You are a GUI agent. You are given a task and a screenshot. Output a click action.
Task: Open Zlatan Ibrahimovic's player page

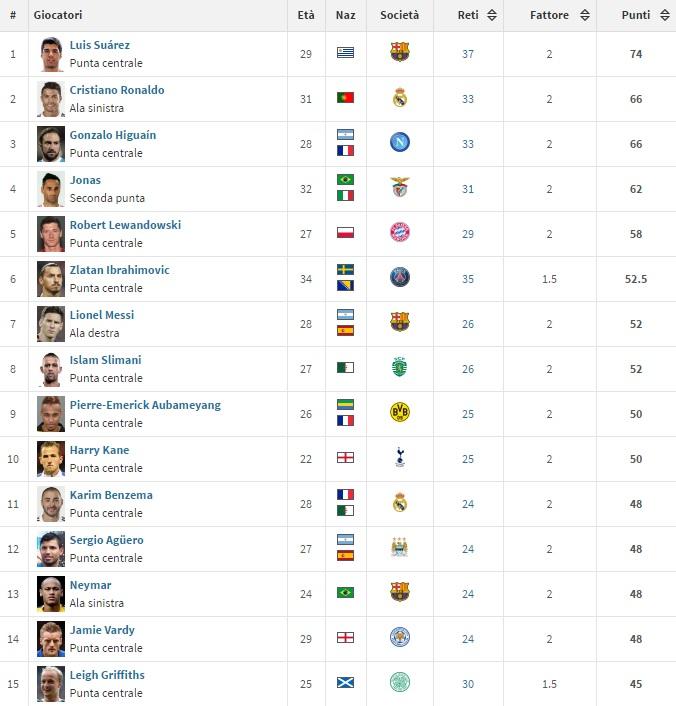(119, 270)
